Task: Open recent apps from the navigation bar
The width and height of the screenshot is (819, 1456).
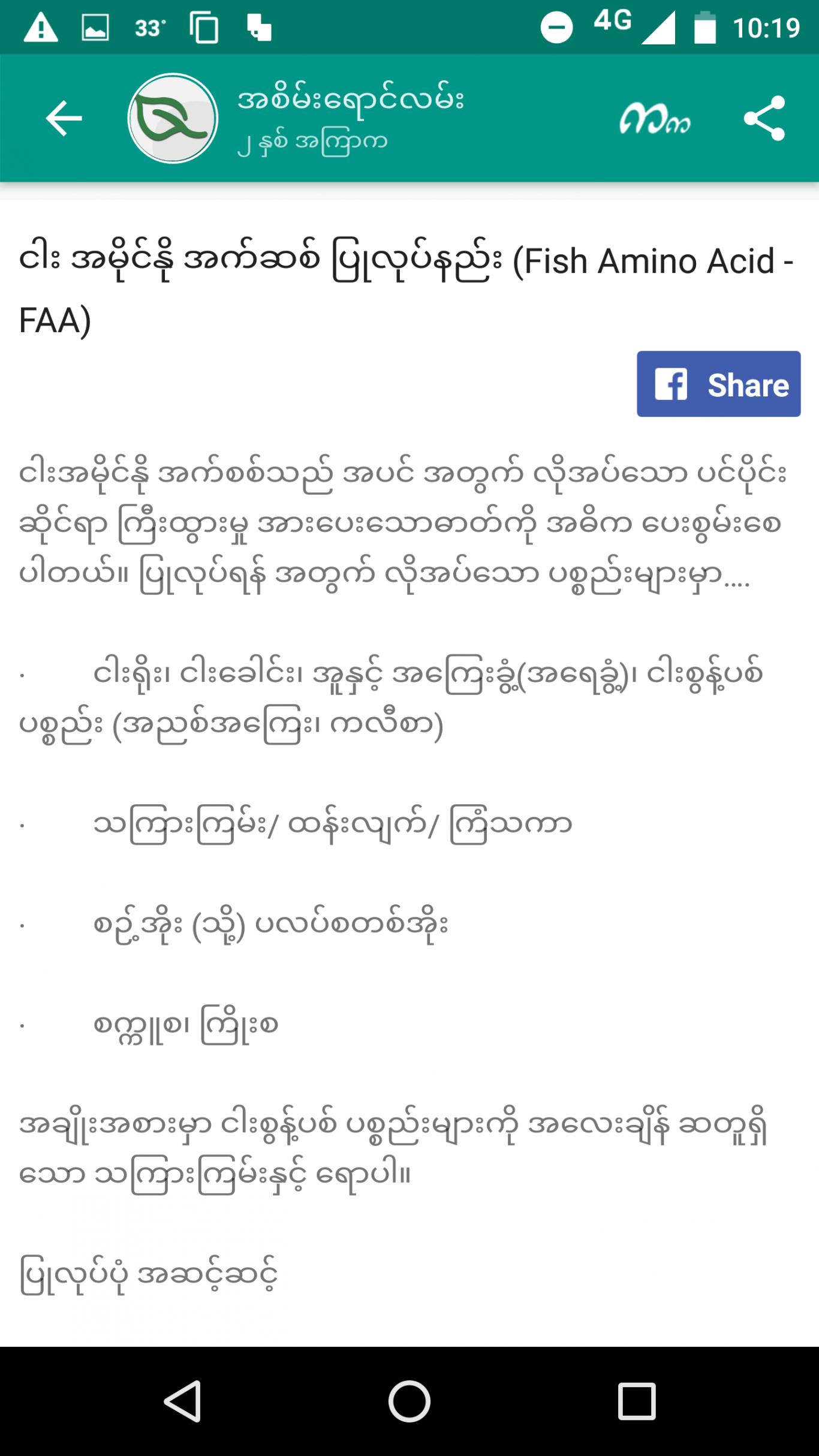Action: coord(636,1401)
